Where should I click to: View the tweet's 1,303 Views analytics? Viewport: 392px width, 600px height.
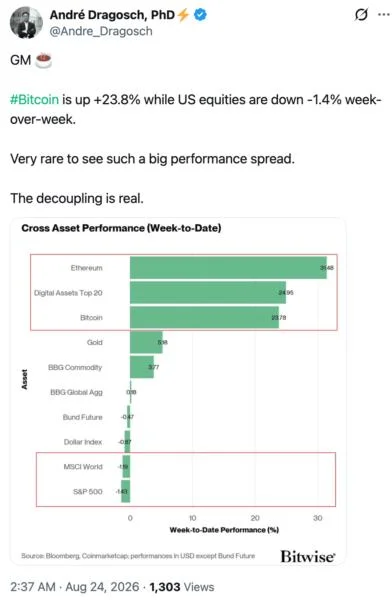tap(181, 587)
